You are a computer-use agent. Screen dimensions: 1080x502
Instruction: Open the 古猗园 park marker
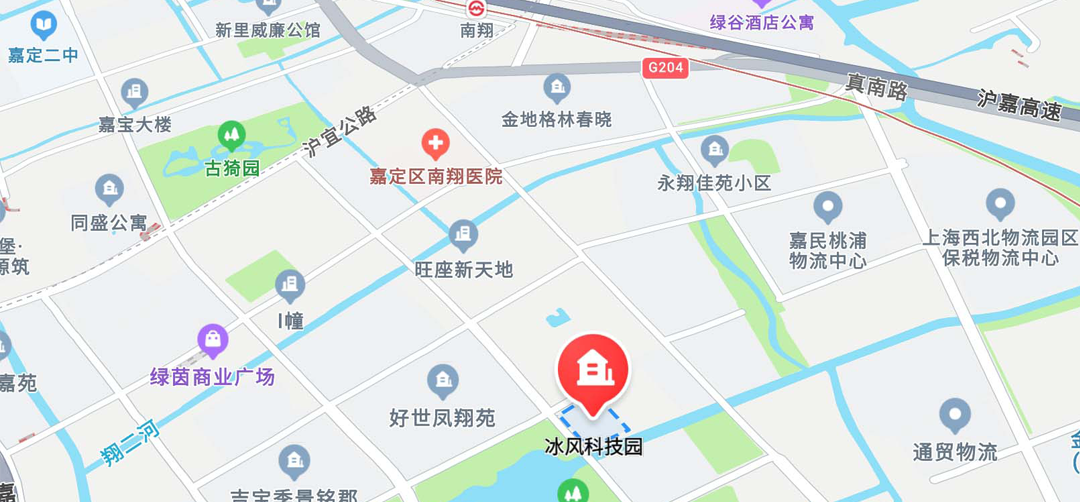click(232, 134)
